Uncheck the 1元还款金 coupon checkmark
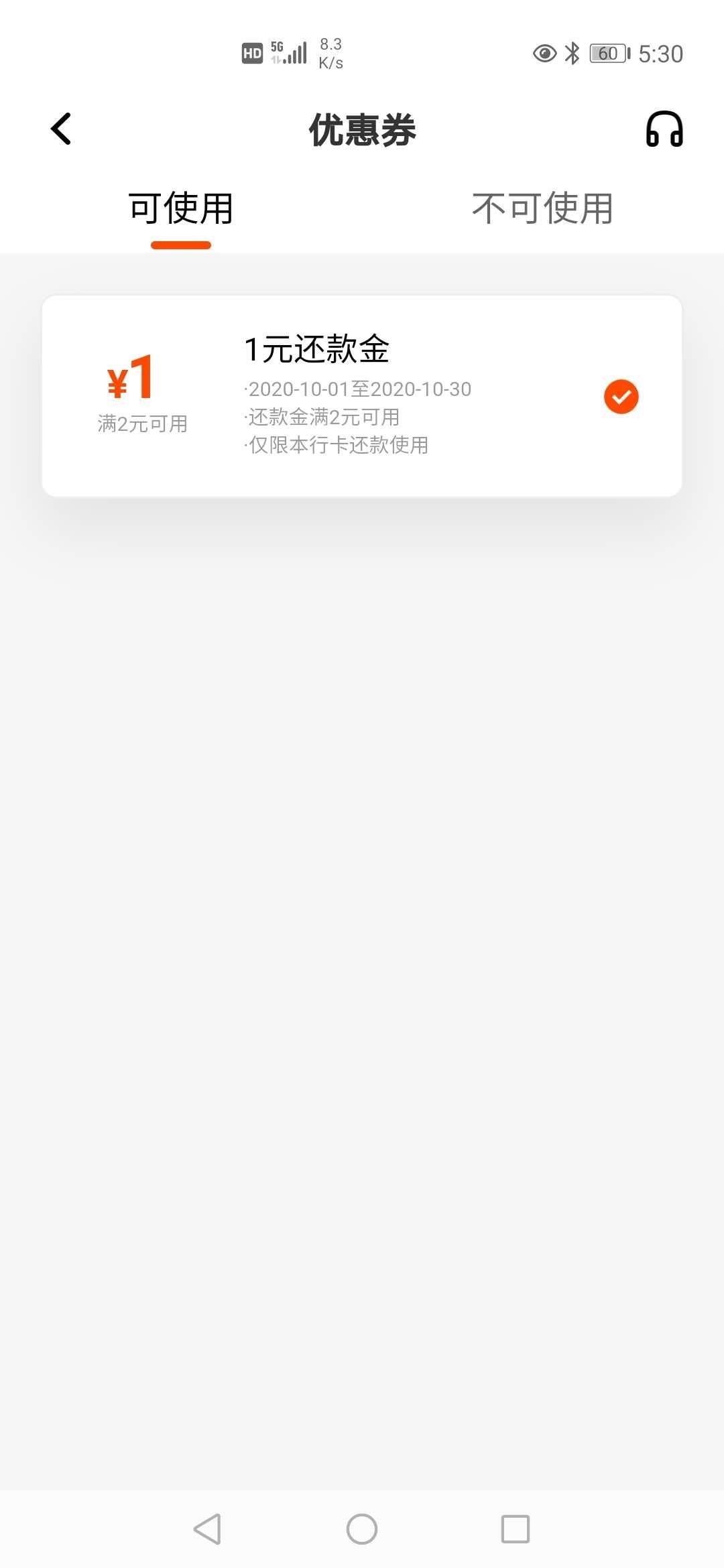The height and width of the screenshot is (1568, 724). (621, 397)
